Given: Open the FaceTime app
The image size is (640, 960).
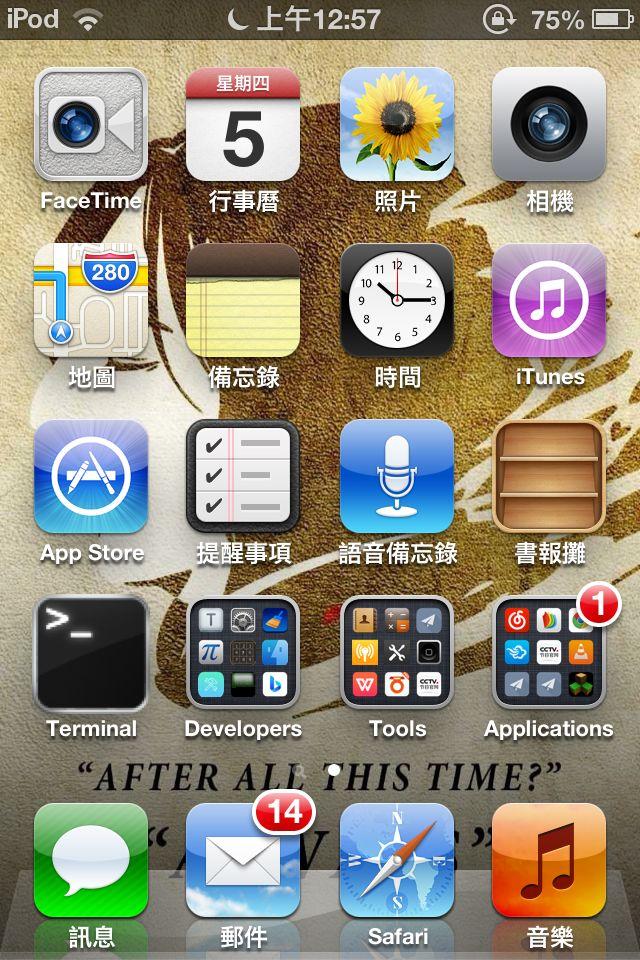Looking at the screenshot, I should pos(91,125).
